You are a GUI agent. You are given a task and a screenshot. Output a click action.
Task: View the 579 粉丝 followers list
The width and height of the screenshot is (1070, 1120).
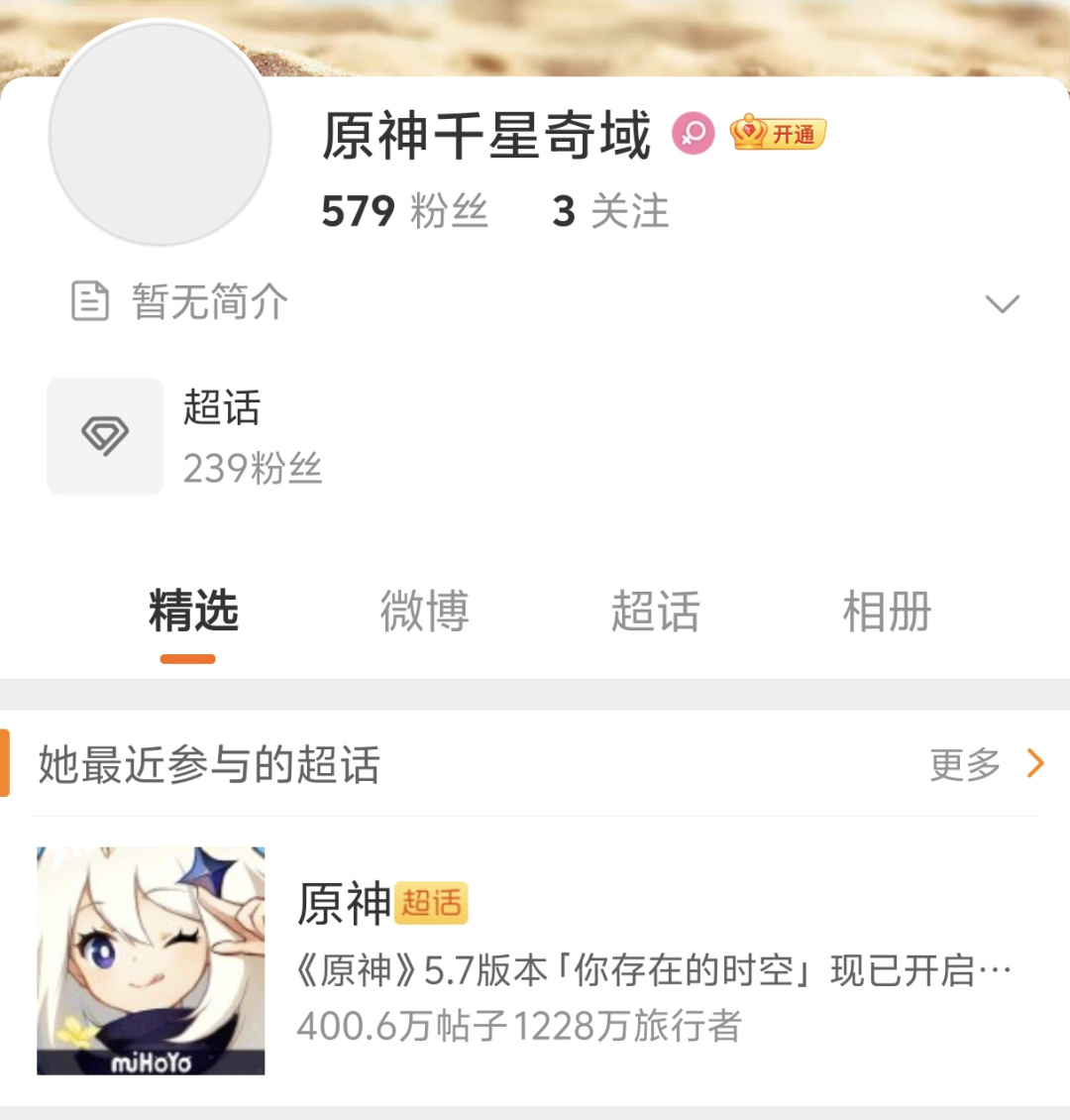coord(404,211)
